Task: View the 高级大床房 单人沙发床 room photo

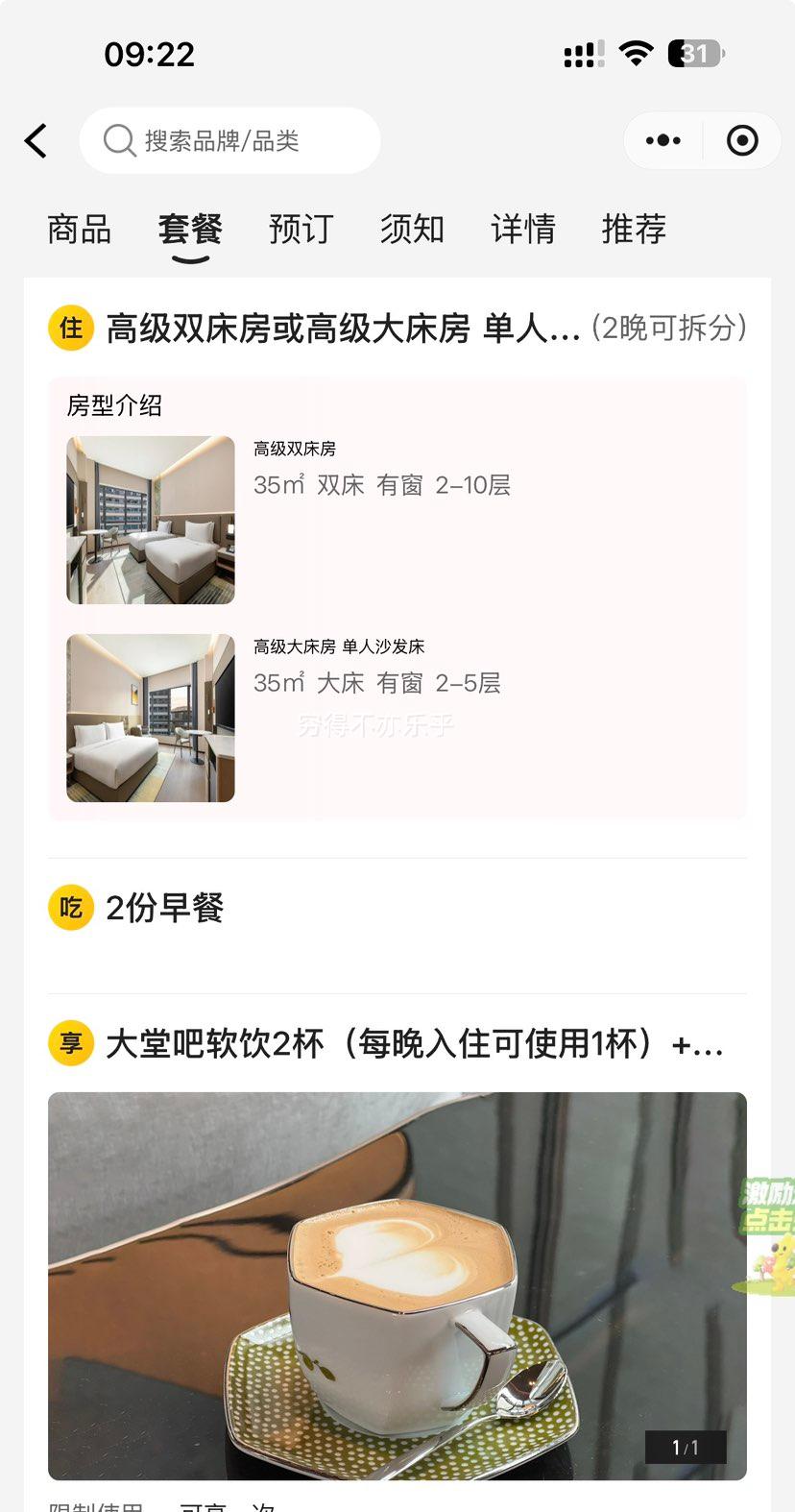Action: point(151,718)
